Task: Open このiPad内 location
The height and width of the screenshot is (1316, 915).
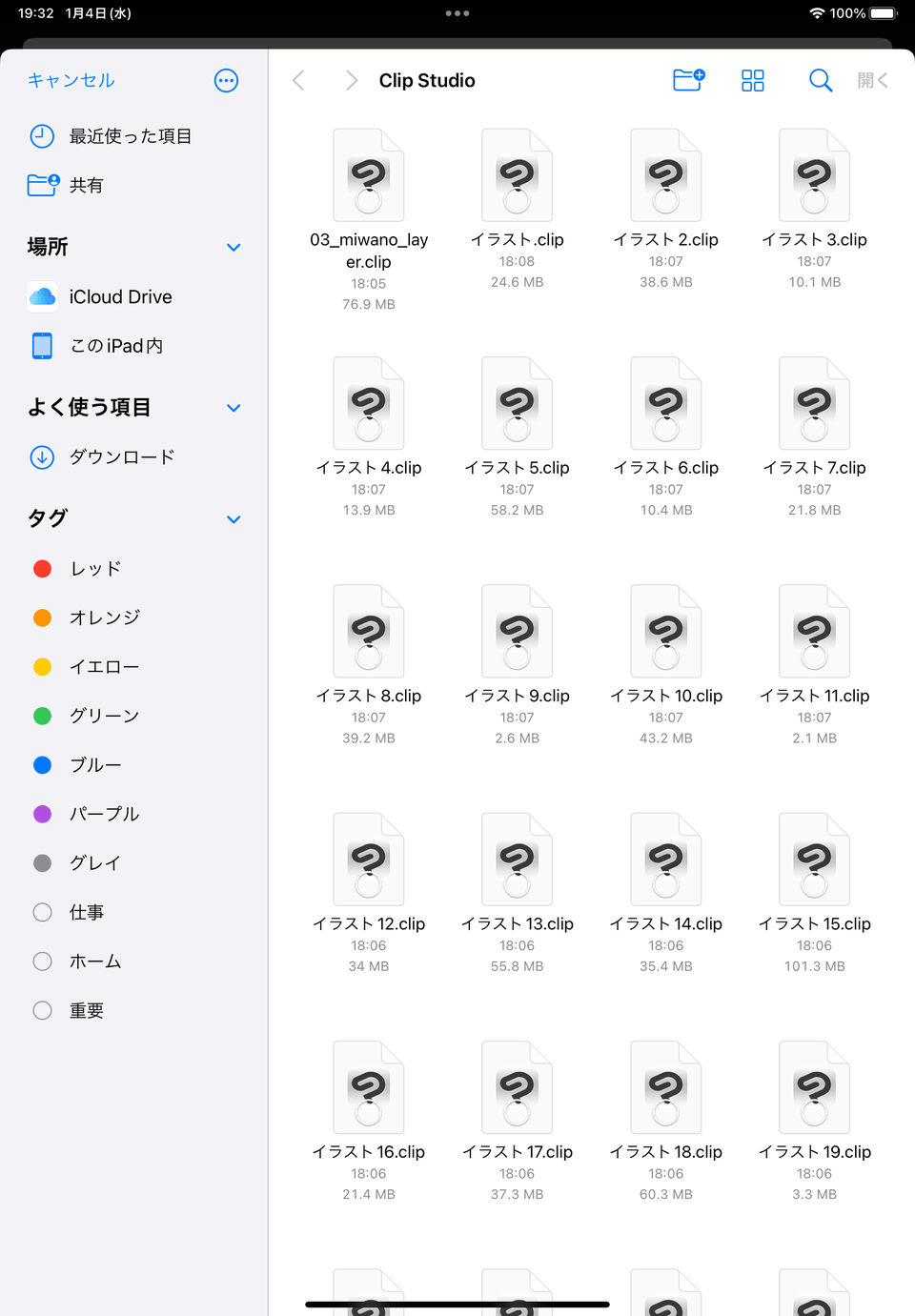Action: (116, 346)
